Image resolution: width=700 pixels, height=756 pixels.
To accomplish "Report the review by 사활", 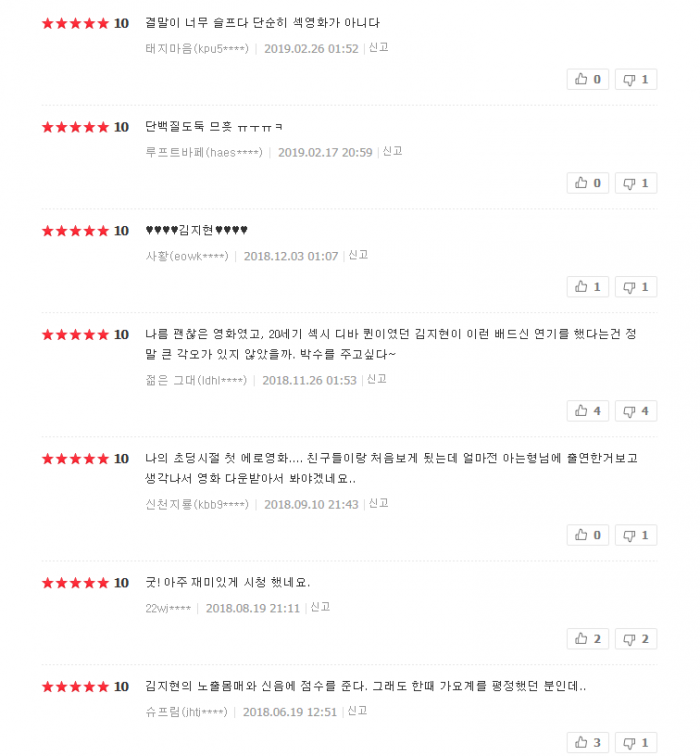I will (358, 255).
